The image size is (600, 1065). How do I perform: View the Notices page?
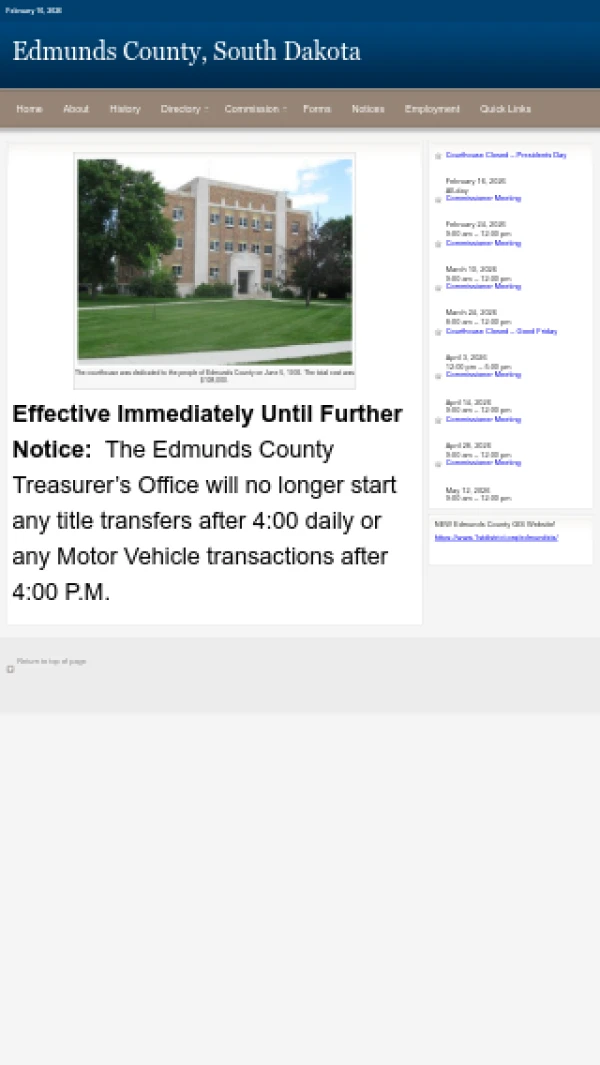pyautogui.click(x=368, y=109)
